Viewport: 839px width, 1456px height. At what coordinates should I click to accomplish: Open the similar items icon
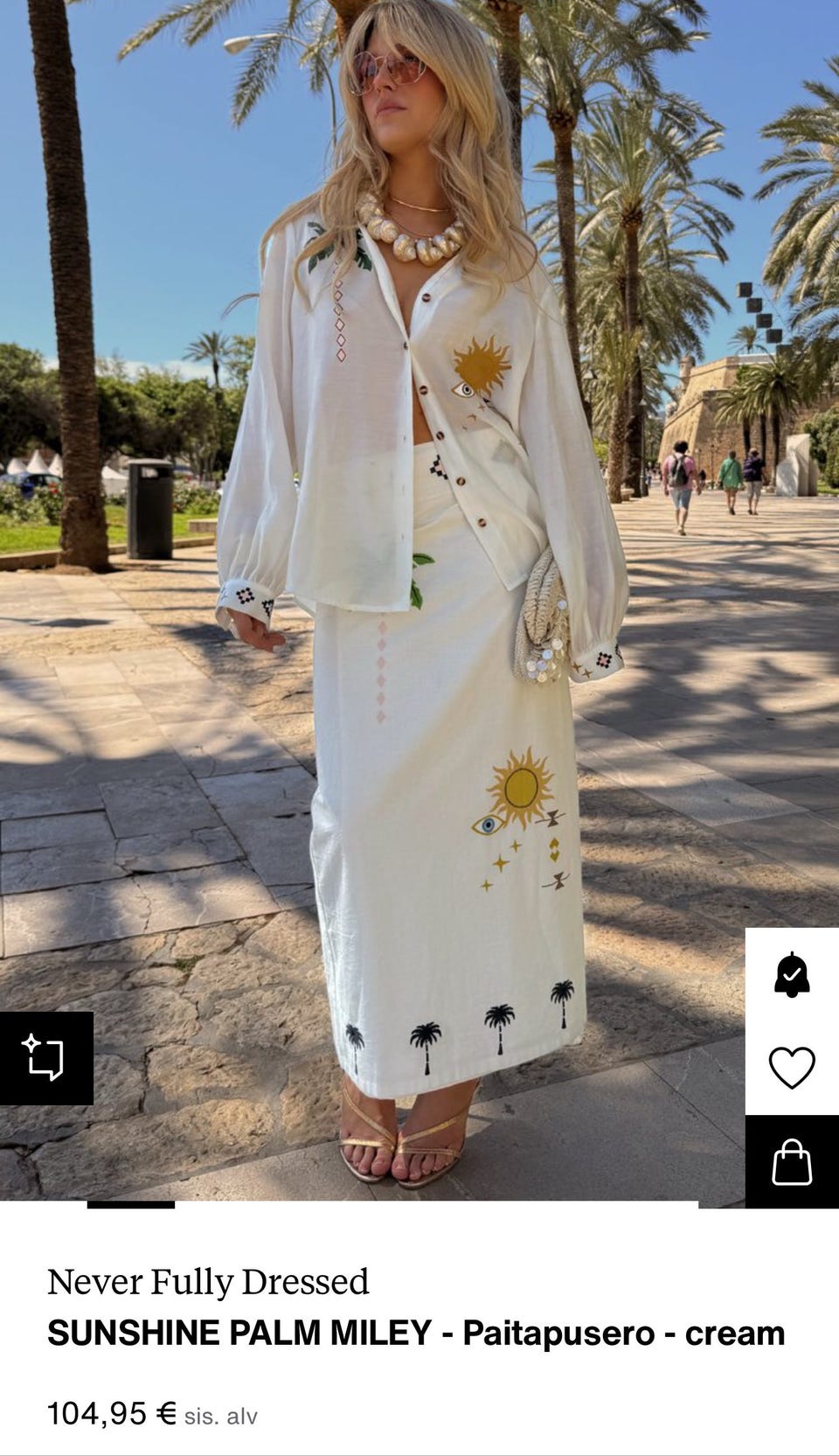(x=45, y=1057)
